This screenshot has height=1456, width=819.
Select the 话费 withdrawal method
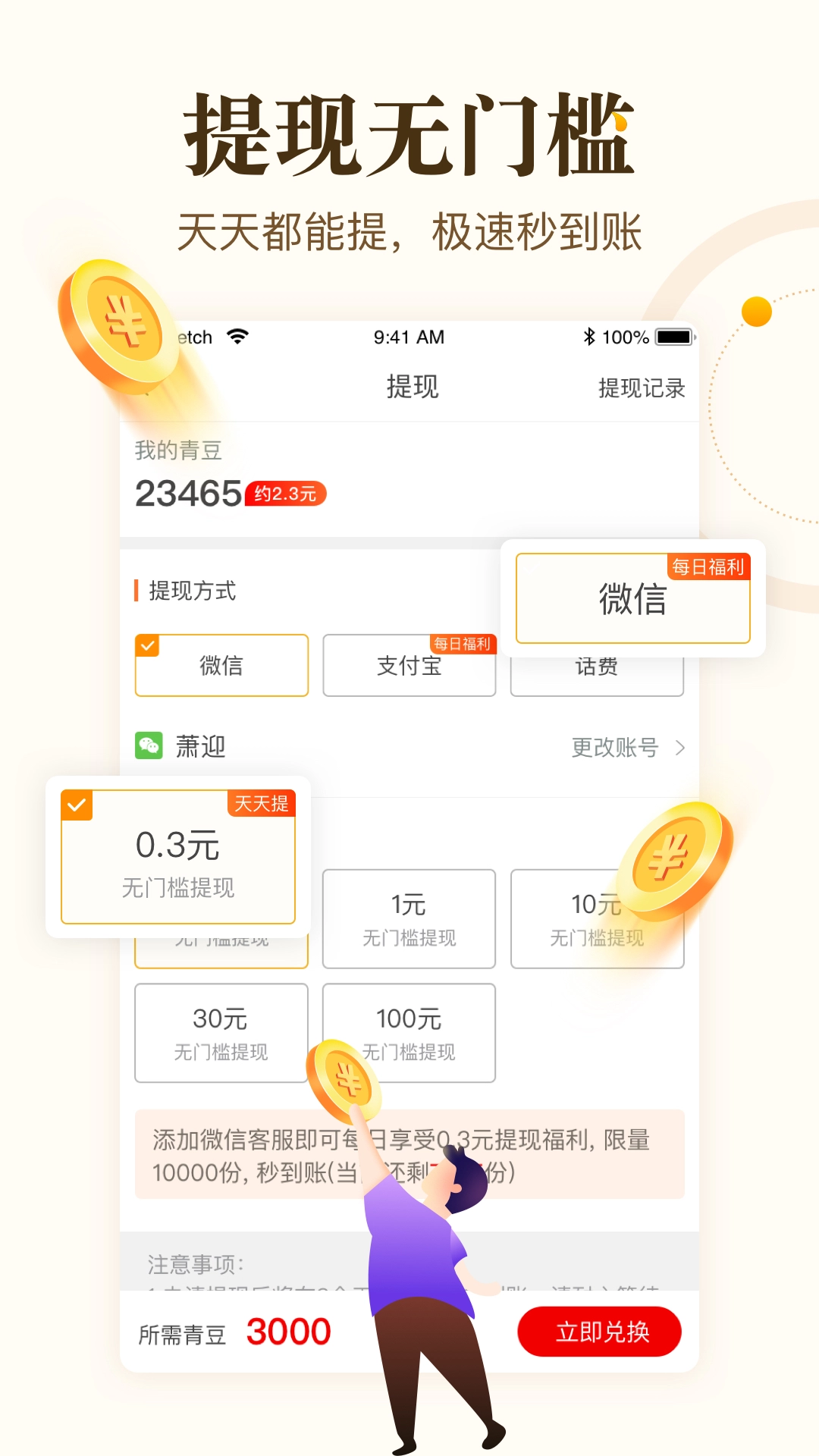[x=598, y=666]
